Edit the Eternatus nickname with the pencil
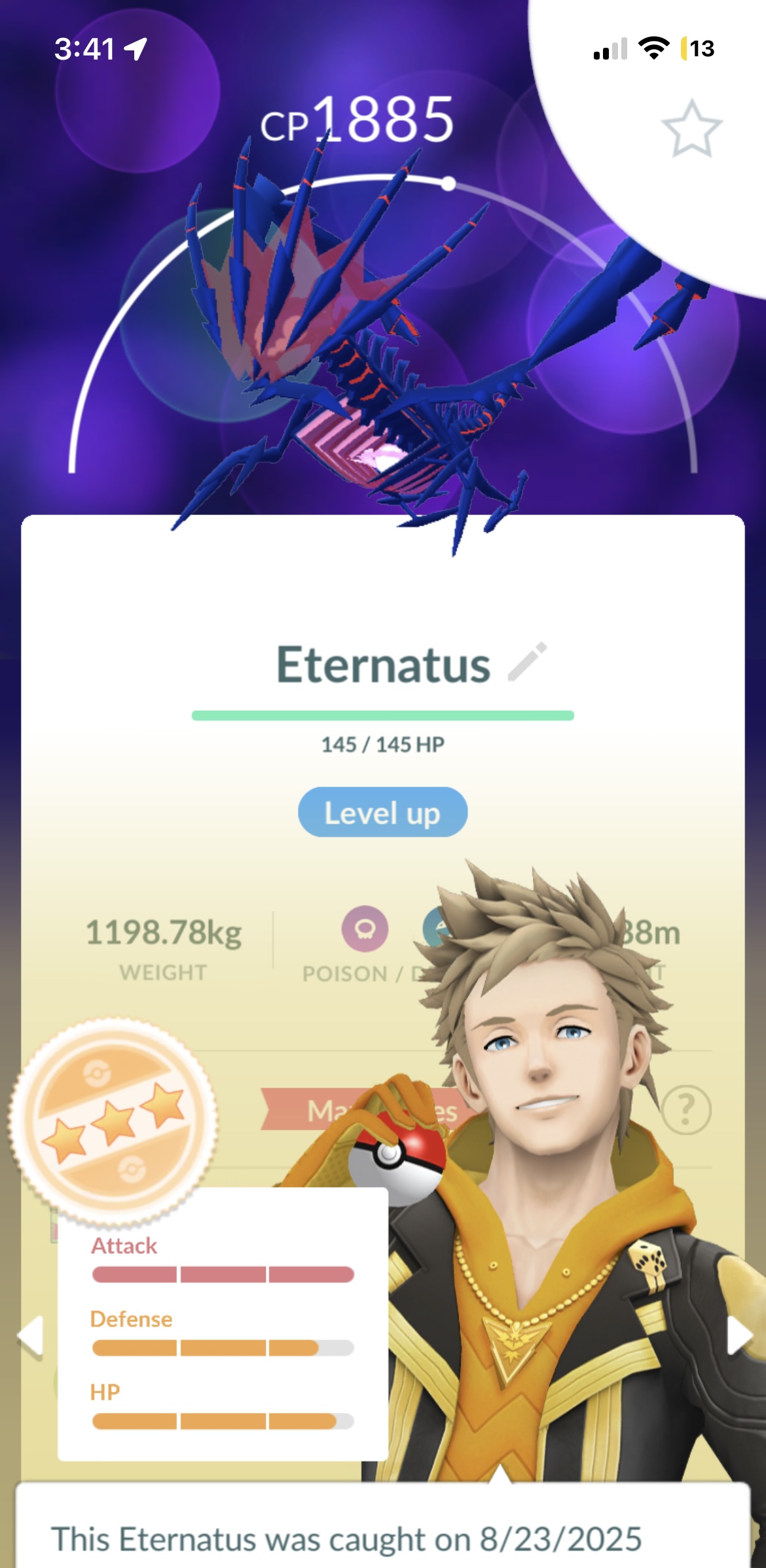This screenshot has width=766, height=1568. click(x=528, y=662)
